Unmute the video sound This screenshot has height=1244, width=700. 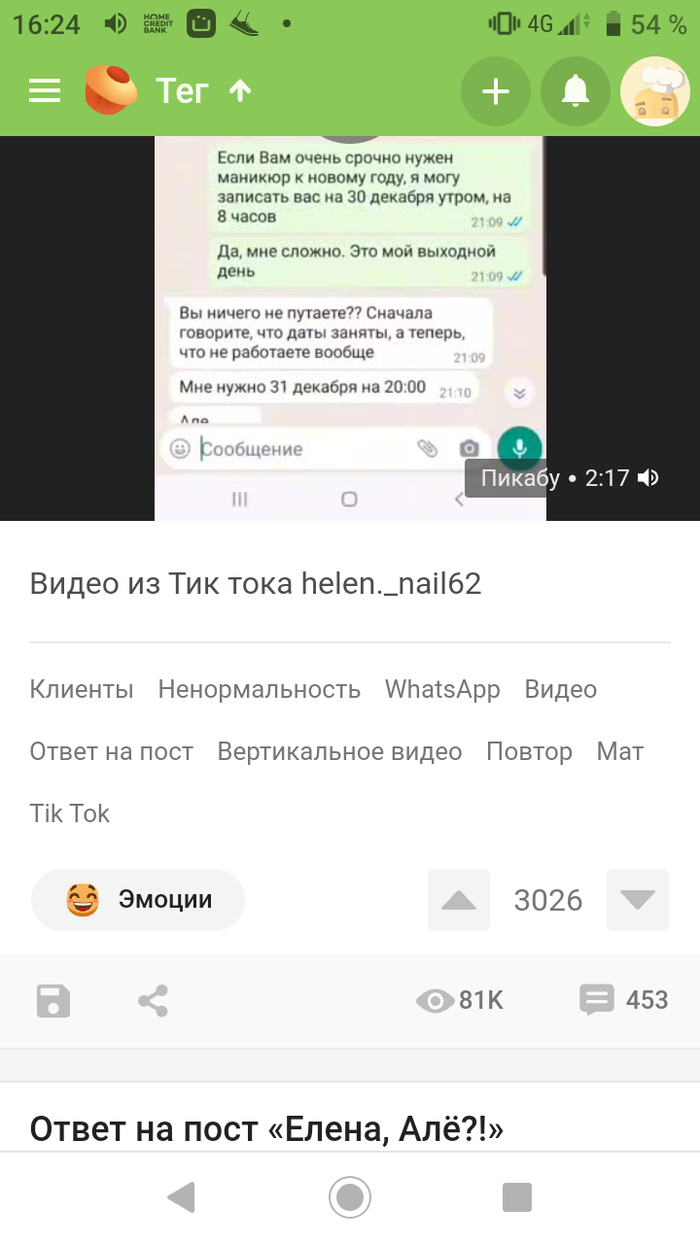pyautogui.click(x=649, y=478)
